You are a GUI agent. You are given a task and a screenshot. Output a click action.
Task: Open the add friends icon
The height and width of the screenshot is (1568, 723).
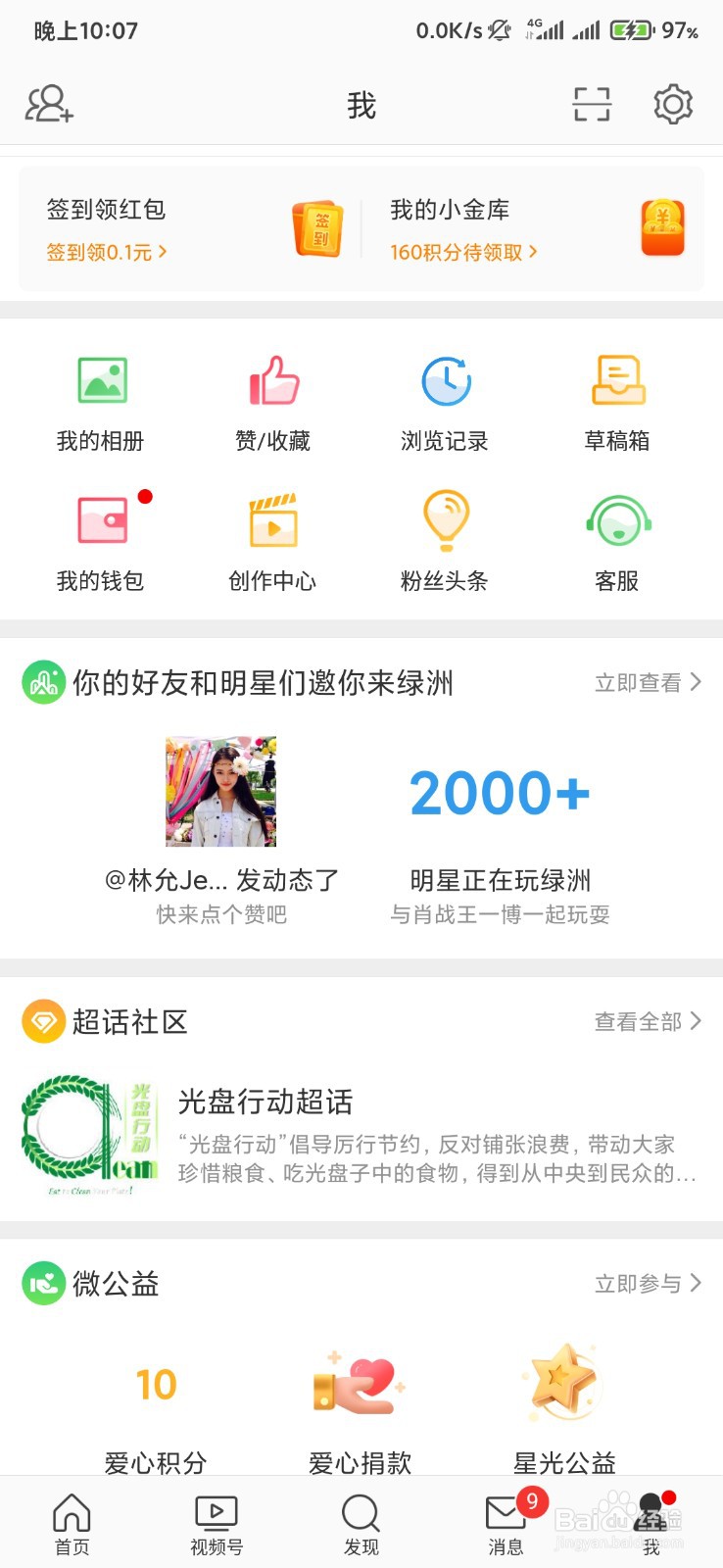[x=49, y=104]
